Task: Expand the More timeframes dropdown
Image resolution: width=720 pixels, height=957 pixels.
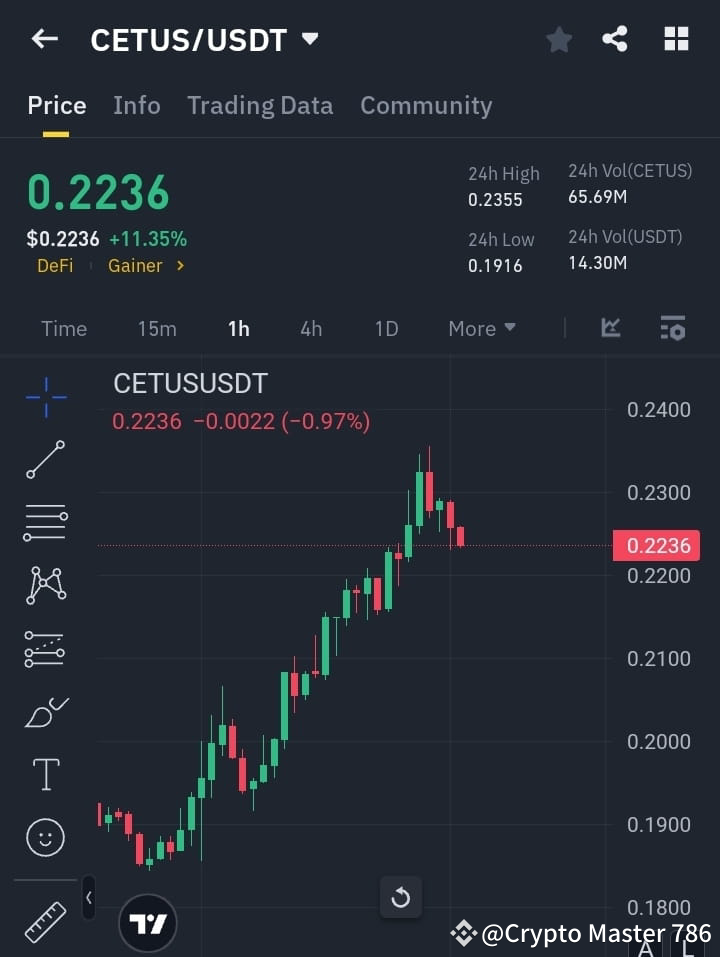Action: click(x=481, y=328)
